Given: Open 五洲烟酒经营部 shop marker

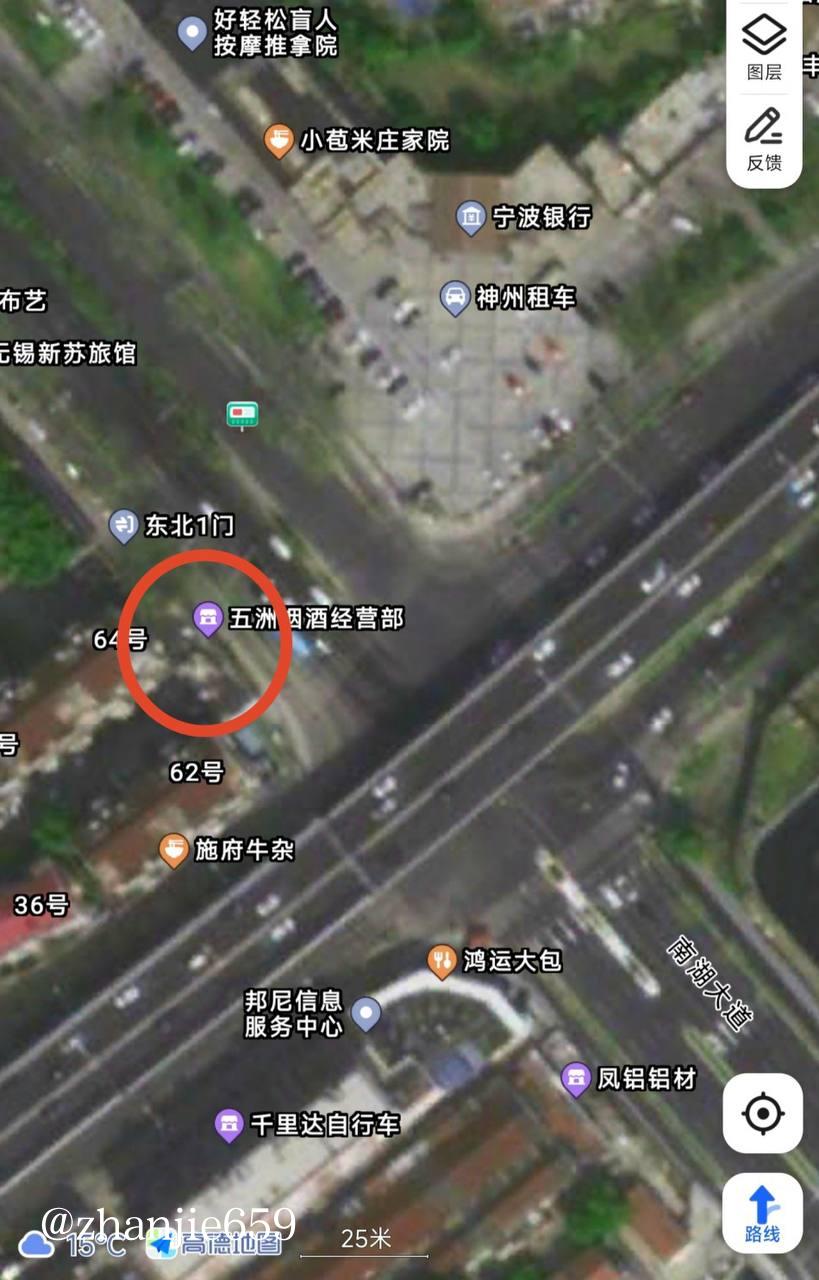Looking at the screenshot, I should coord(208,618).
